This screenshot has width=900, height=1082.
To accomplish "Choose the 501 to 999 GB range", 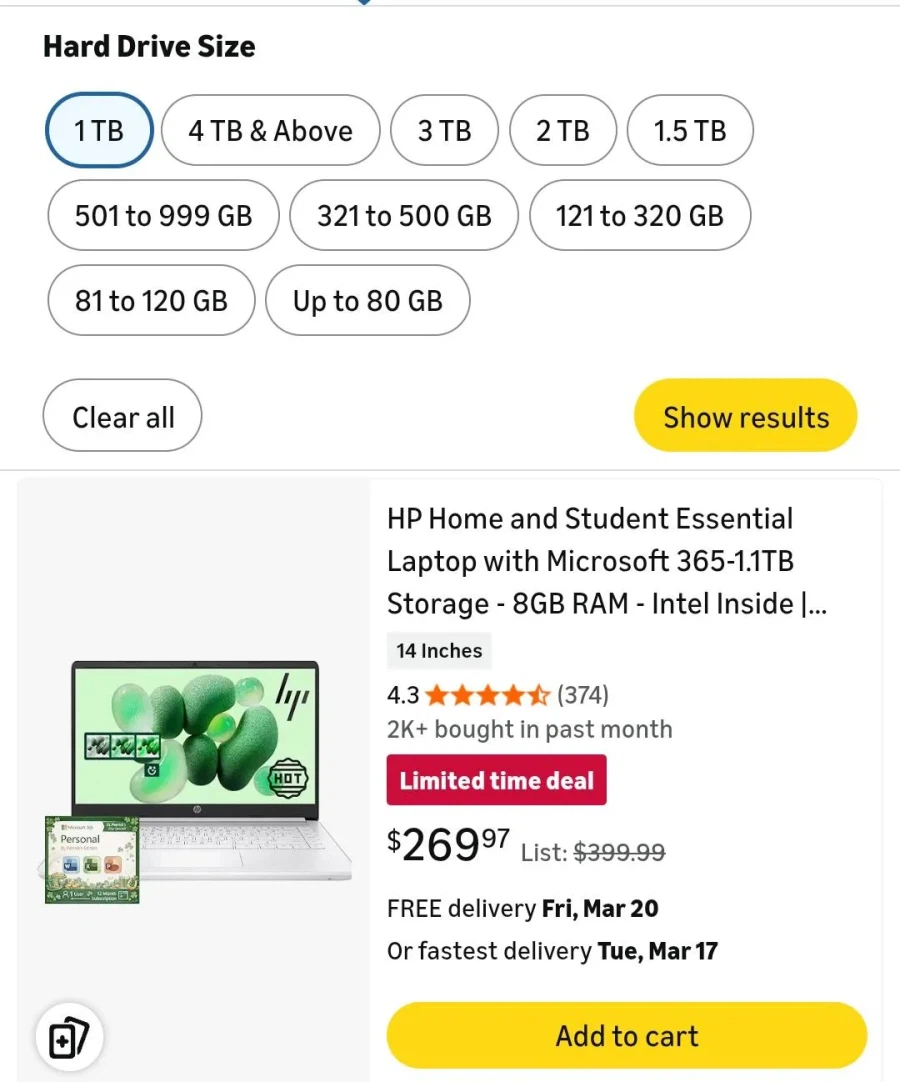I will pyautogui.click(x=162, y=215).
